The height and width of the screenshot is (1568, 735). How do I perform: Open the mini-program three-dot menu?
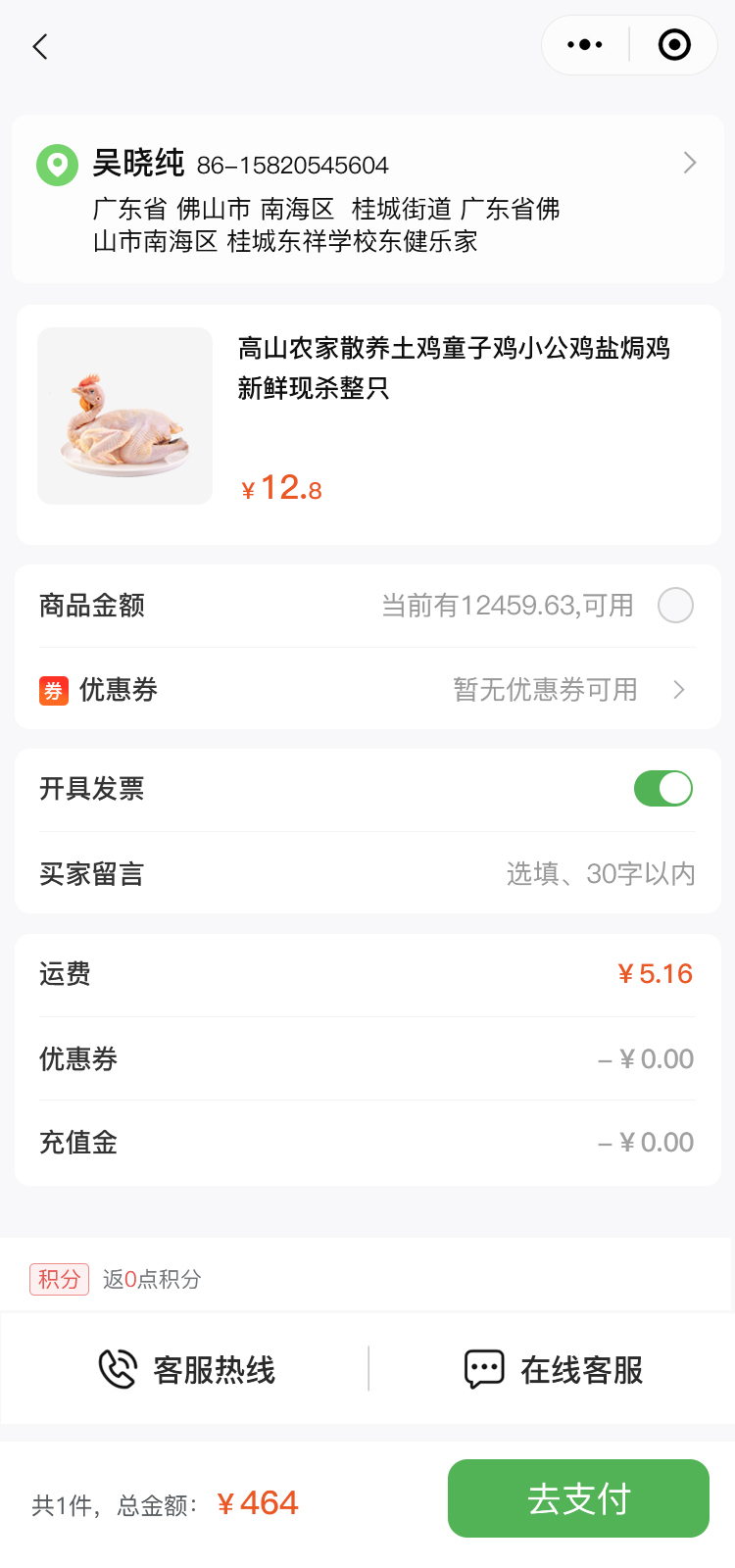click(585, 45)
